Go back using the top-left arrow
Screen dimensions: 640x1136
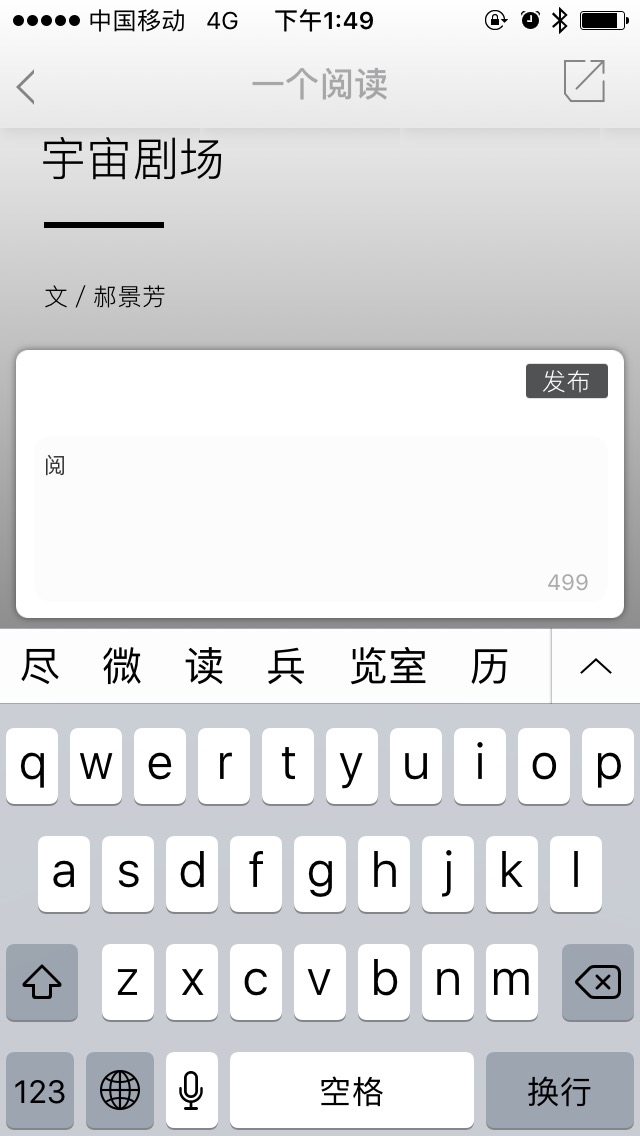(x=27, y=87)
